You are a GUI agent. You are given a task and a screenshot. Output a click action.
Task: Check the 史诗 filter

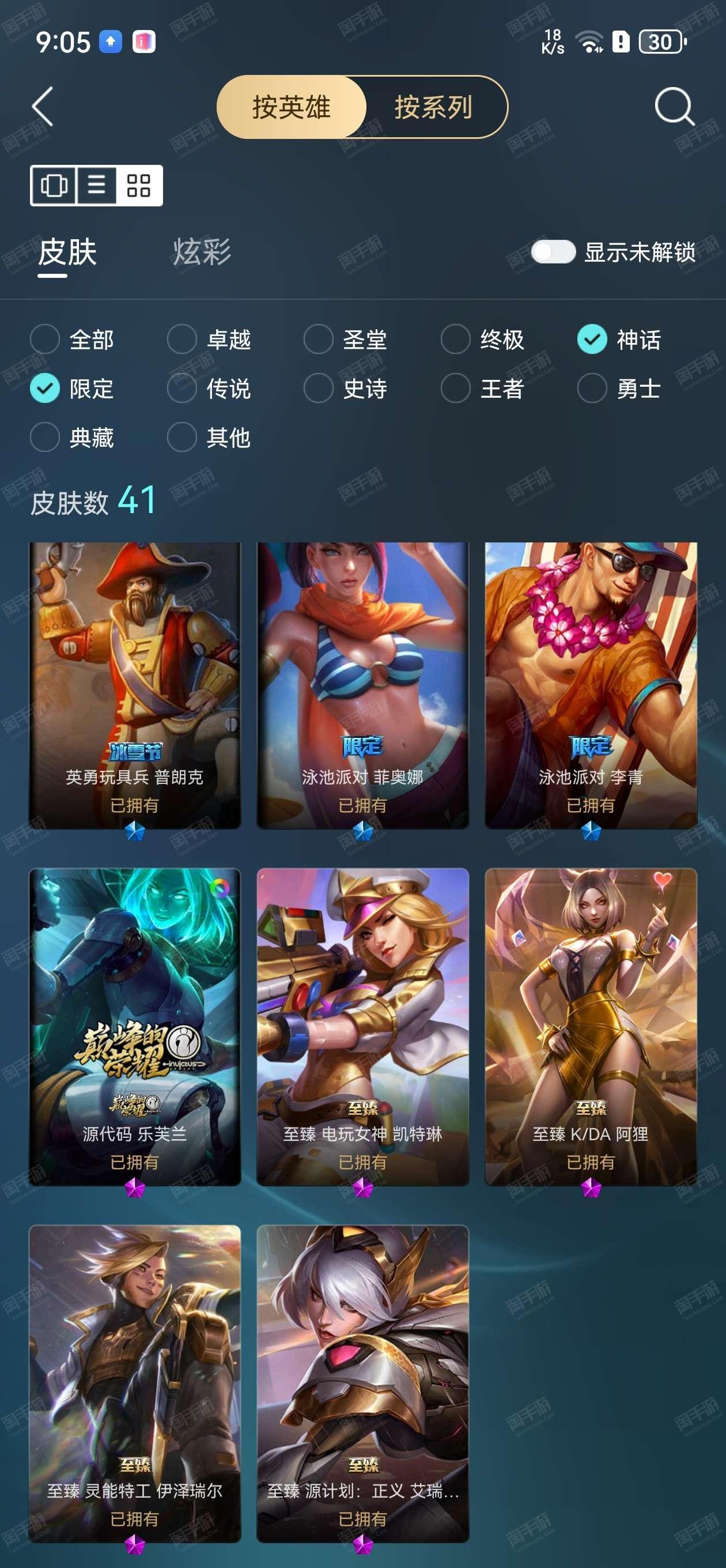(346, 389)
